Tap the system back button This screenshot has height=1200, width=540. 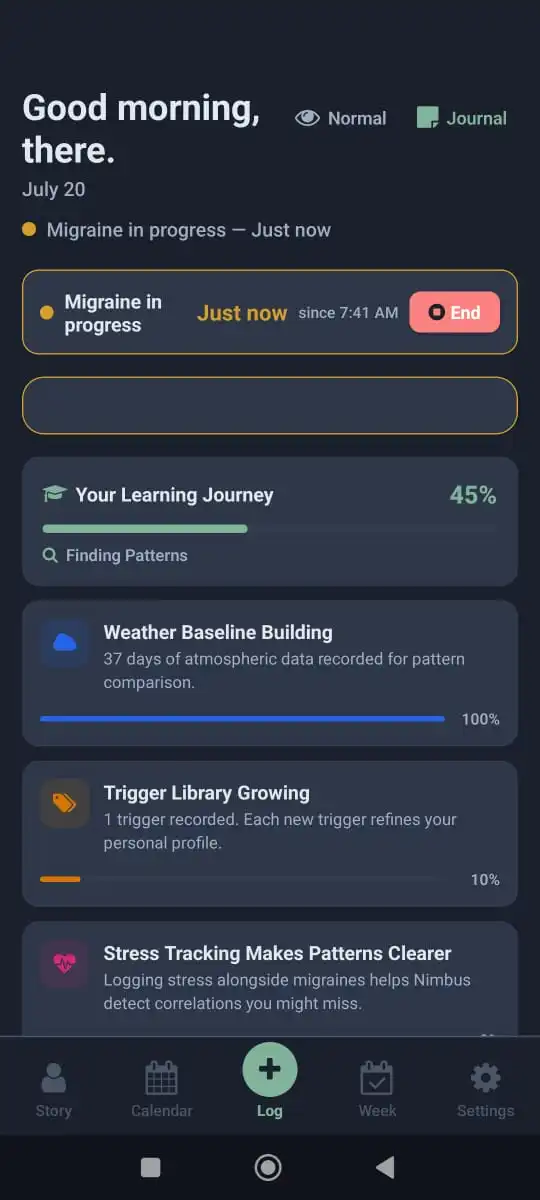click(385, 1167)
